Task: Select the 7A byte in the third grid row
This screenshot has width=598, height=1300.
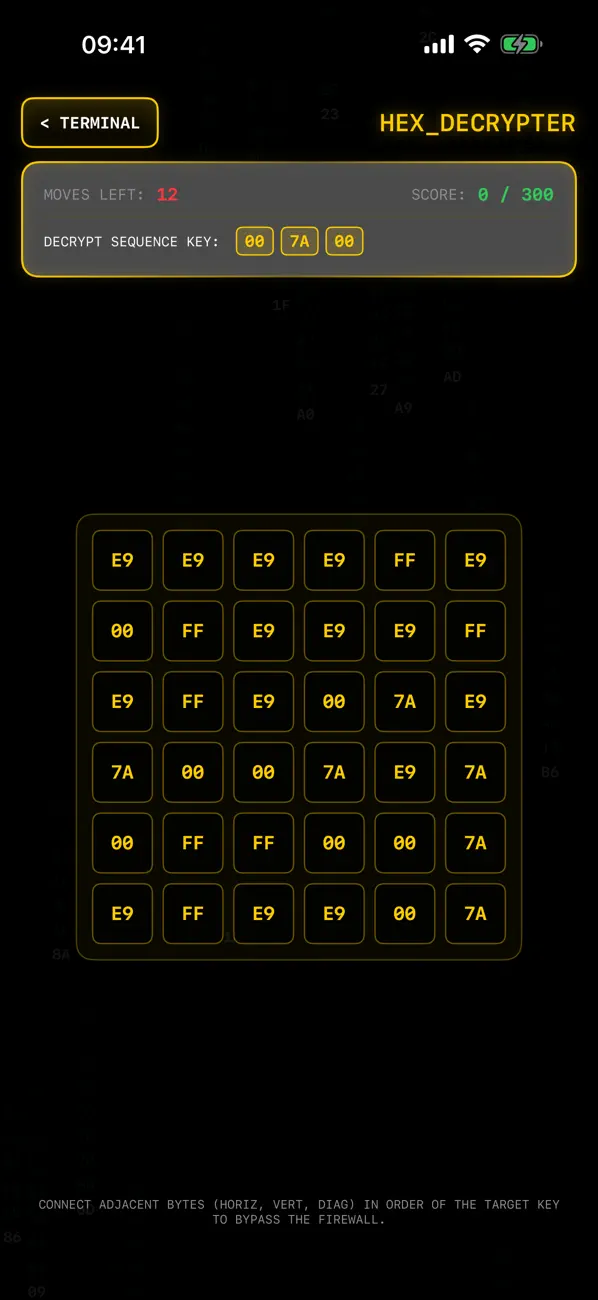Action: coord(404,702)
